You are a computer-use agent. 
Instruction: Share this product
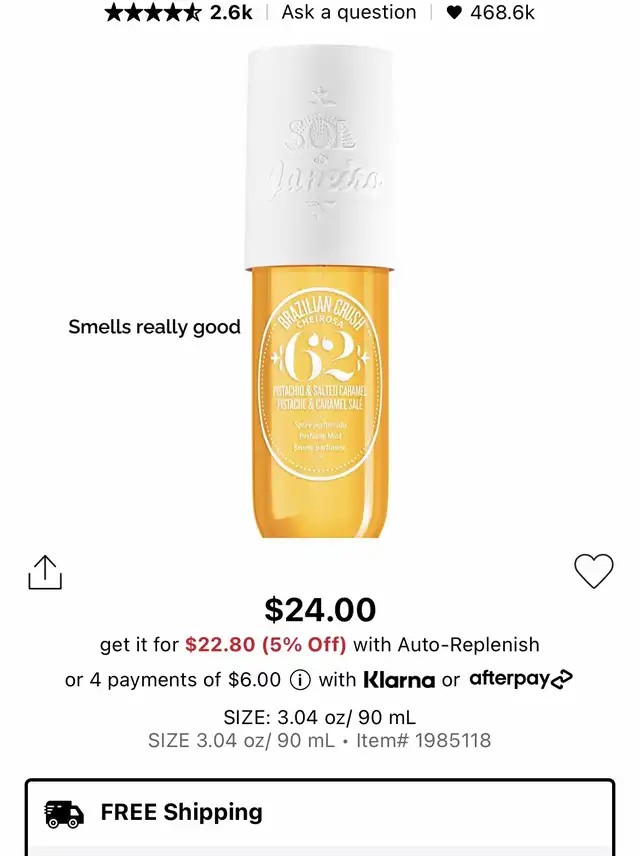[45, 572]
